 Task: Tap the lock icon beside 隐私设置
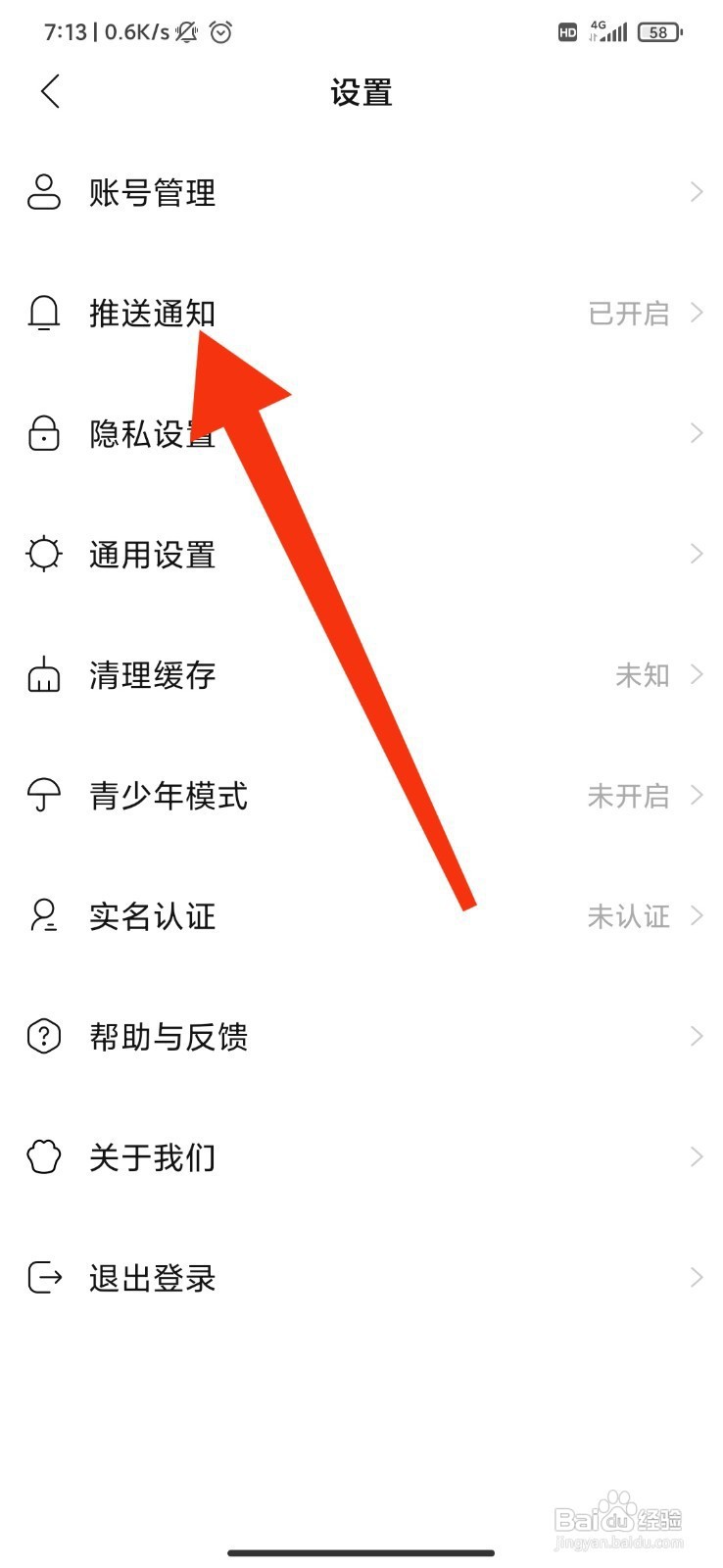point(43,434)
